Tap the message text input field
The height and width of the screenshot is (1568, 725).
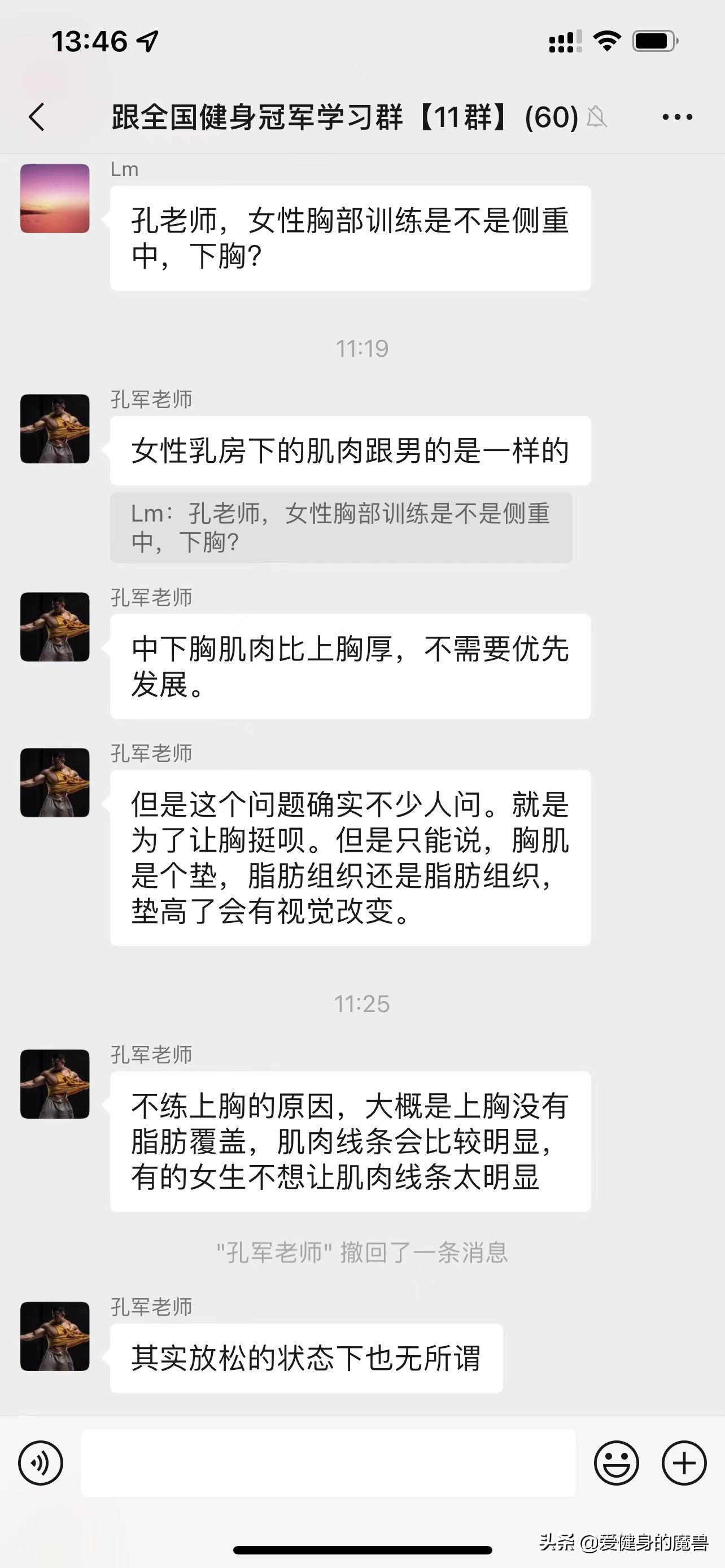[328, 1462]
